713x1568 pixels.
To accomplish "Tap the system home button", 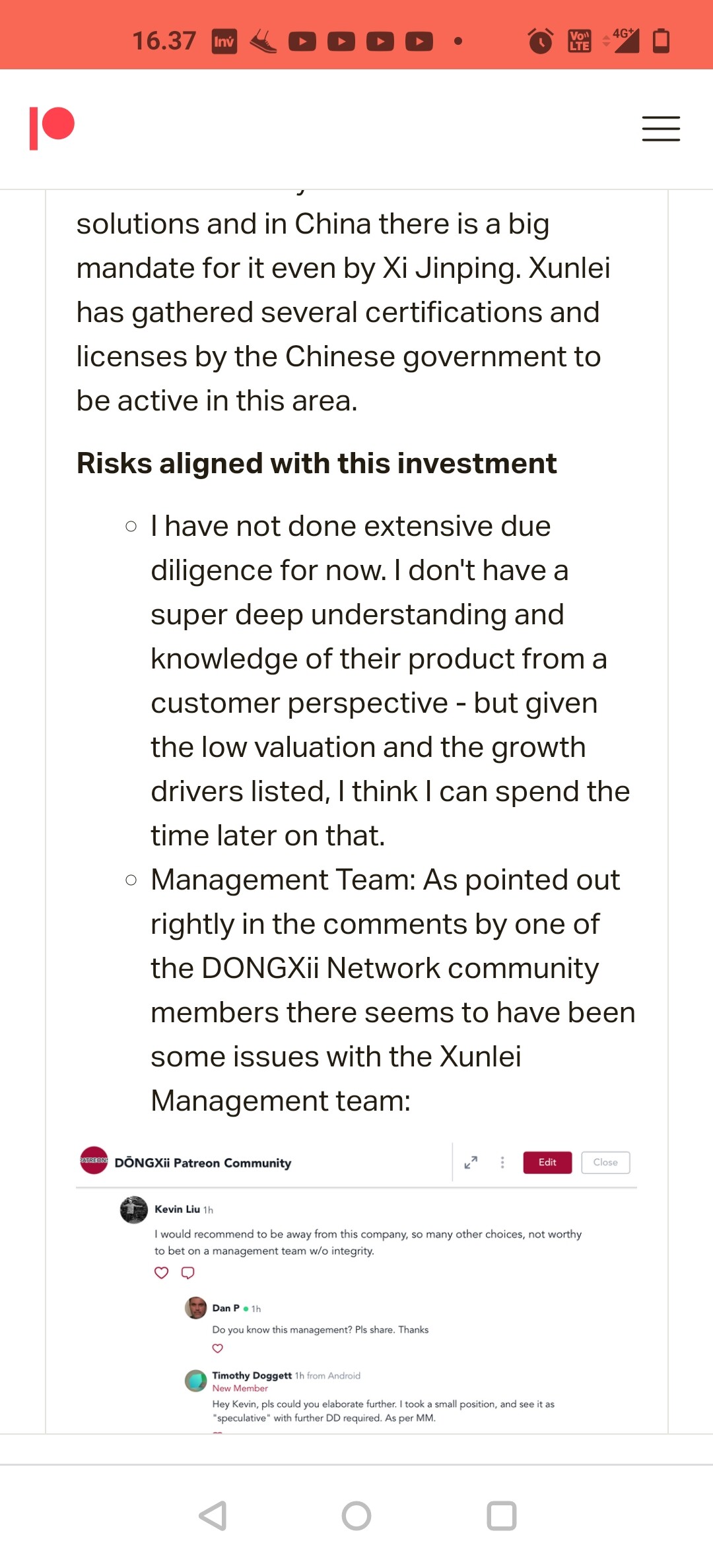I will [x=356, y=1516].
